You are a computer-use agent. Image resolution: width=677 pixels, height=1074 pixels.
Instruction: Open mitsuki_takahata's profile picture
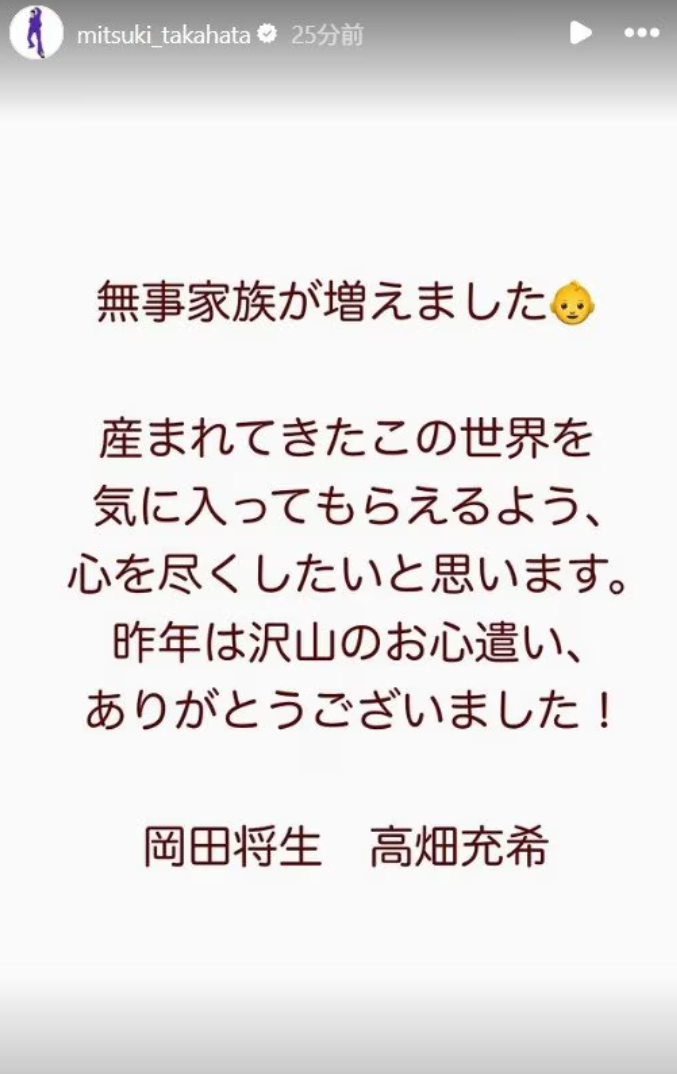tap(35, 35)
